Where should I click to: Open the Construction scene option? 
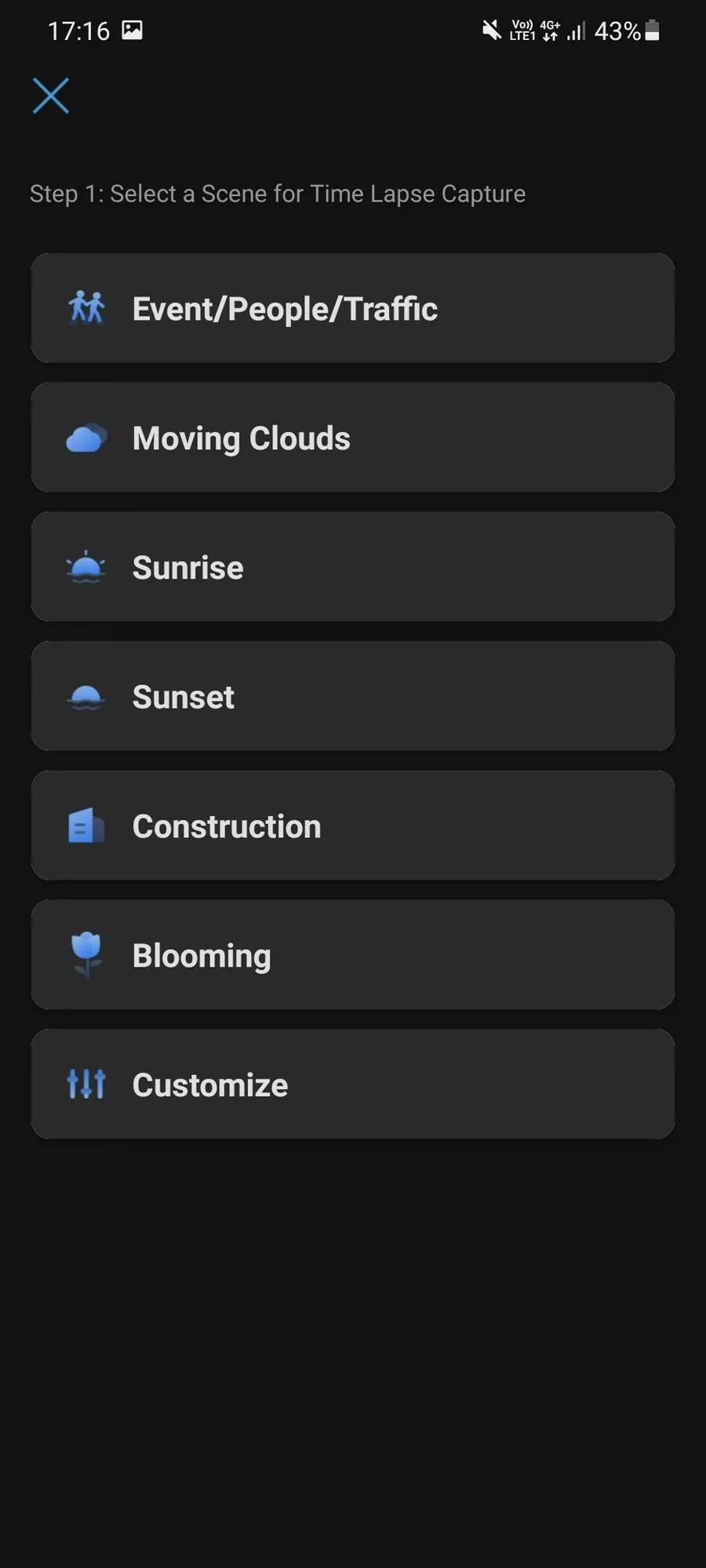pos(353,826)
